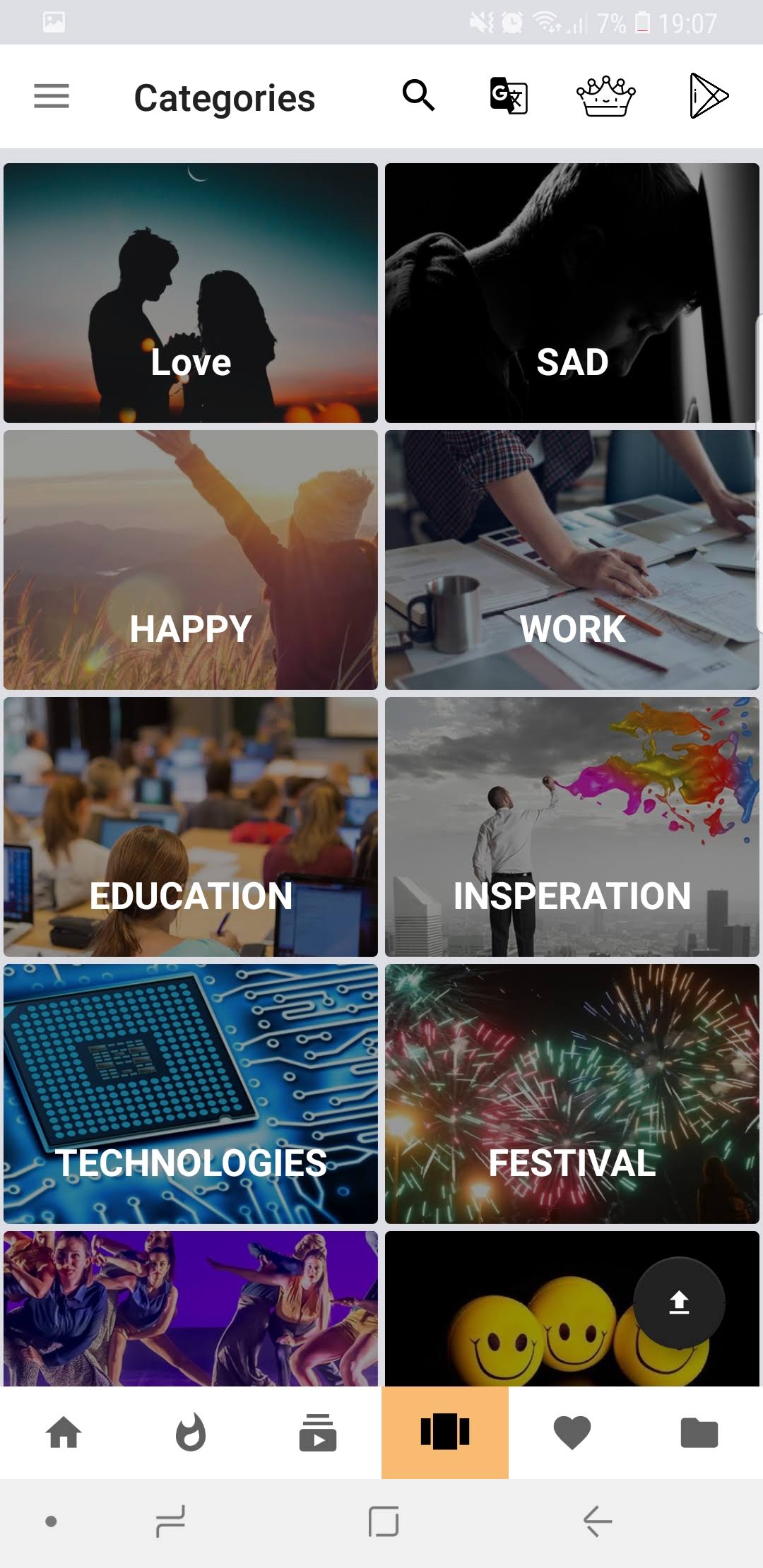This screenshot has height=1568, width=763.
Task: Open the hamburger navigation drawer
Action: click(52, 96)
